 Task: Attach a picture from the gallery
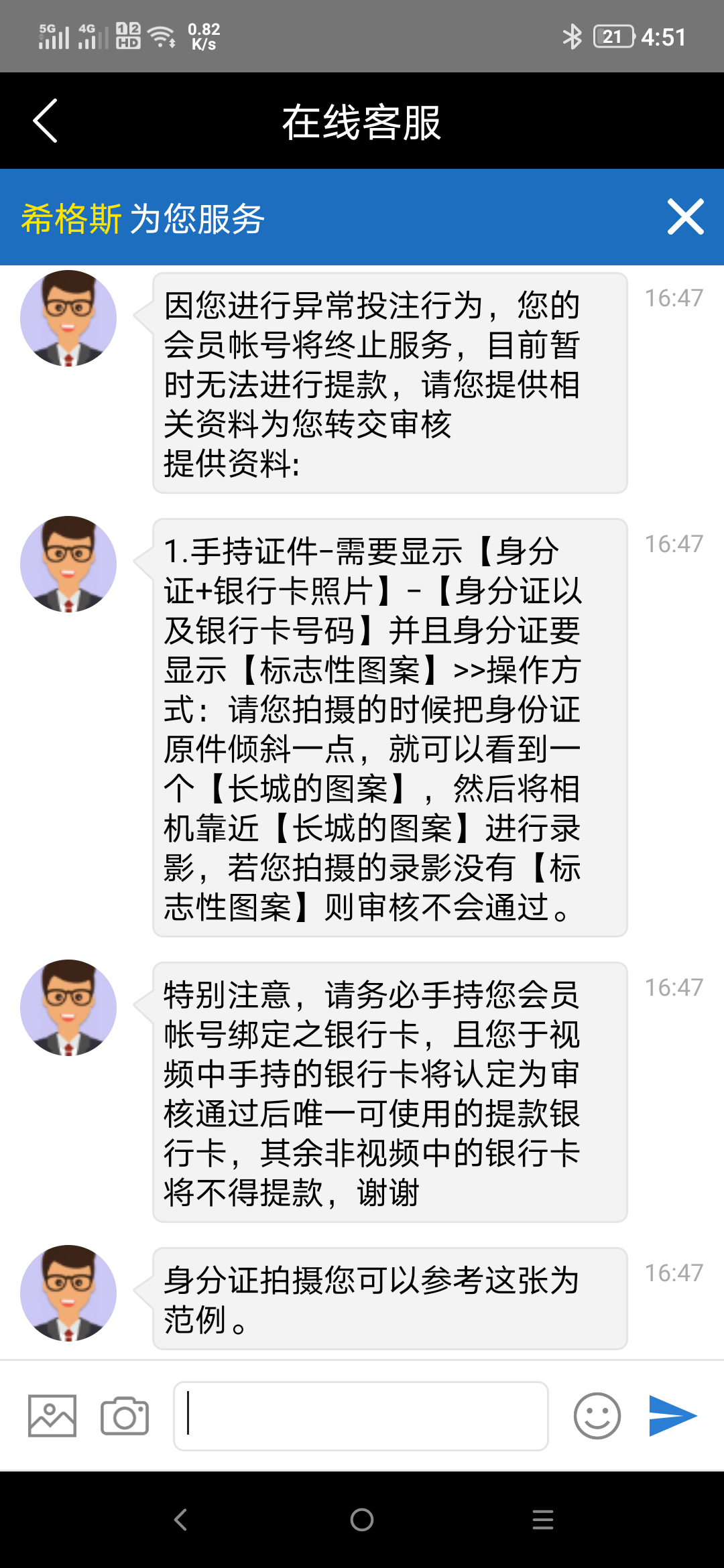(52, 1416)
